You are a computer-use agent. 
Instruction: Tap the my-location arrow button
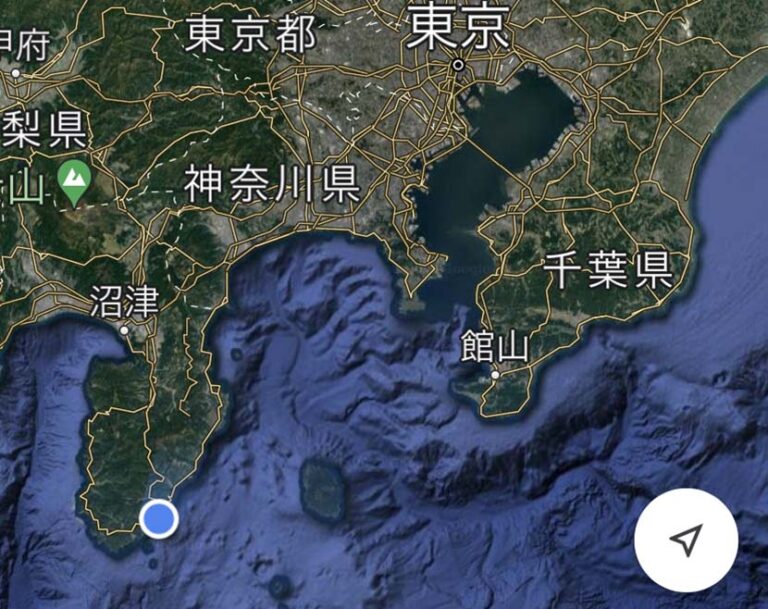[x=686, y=541]
